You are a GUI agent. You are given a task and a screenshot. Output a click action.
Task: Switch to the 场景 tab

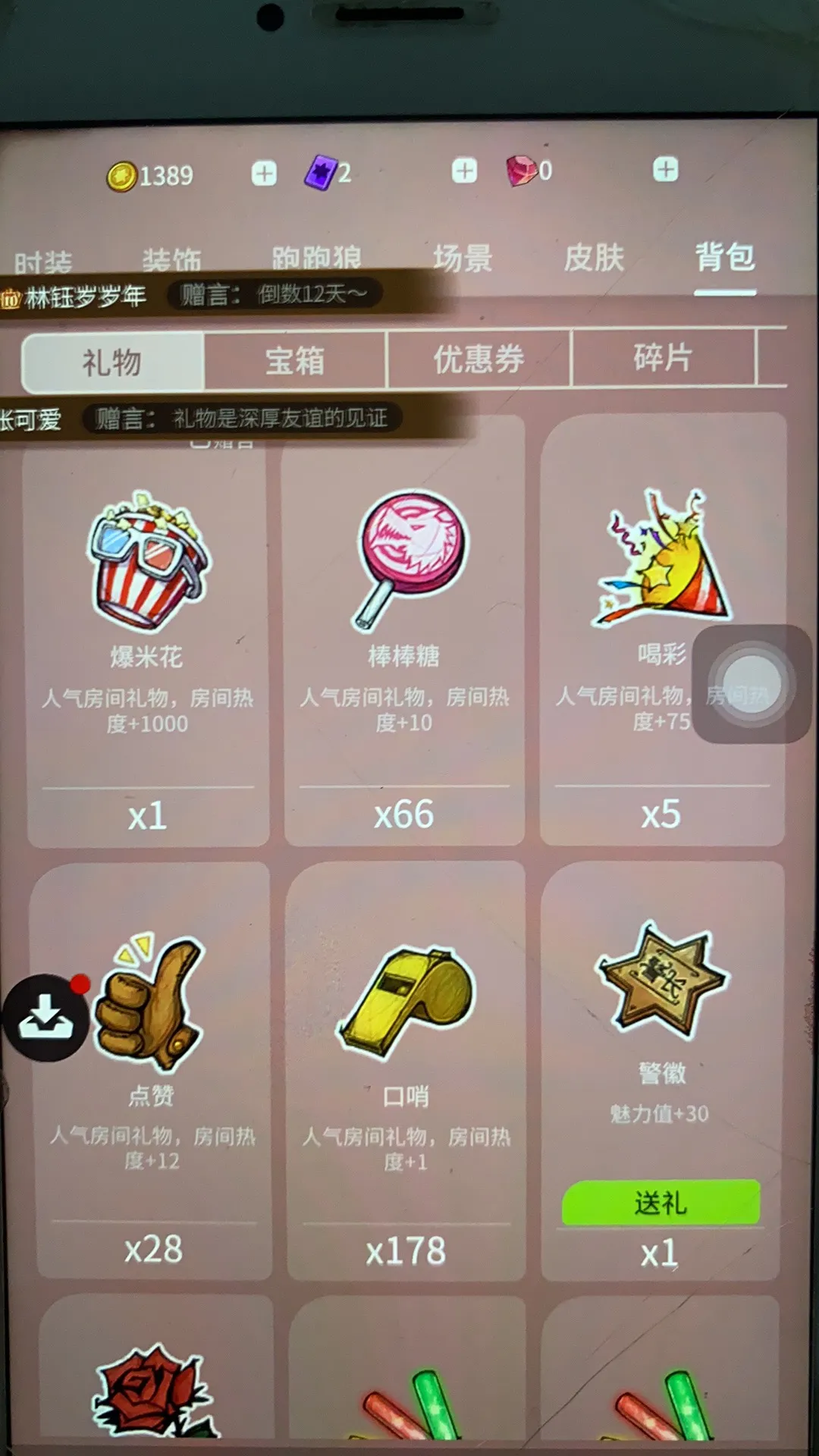[463, 259]
